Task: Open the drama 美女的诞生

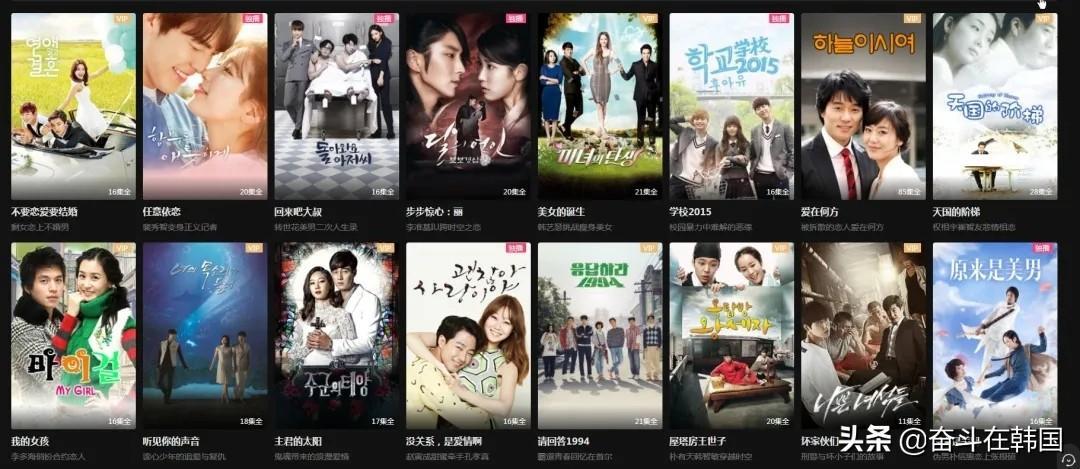Action: click(599, 106)
